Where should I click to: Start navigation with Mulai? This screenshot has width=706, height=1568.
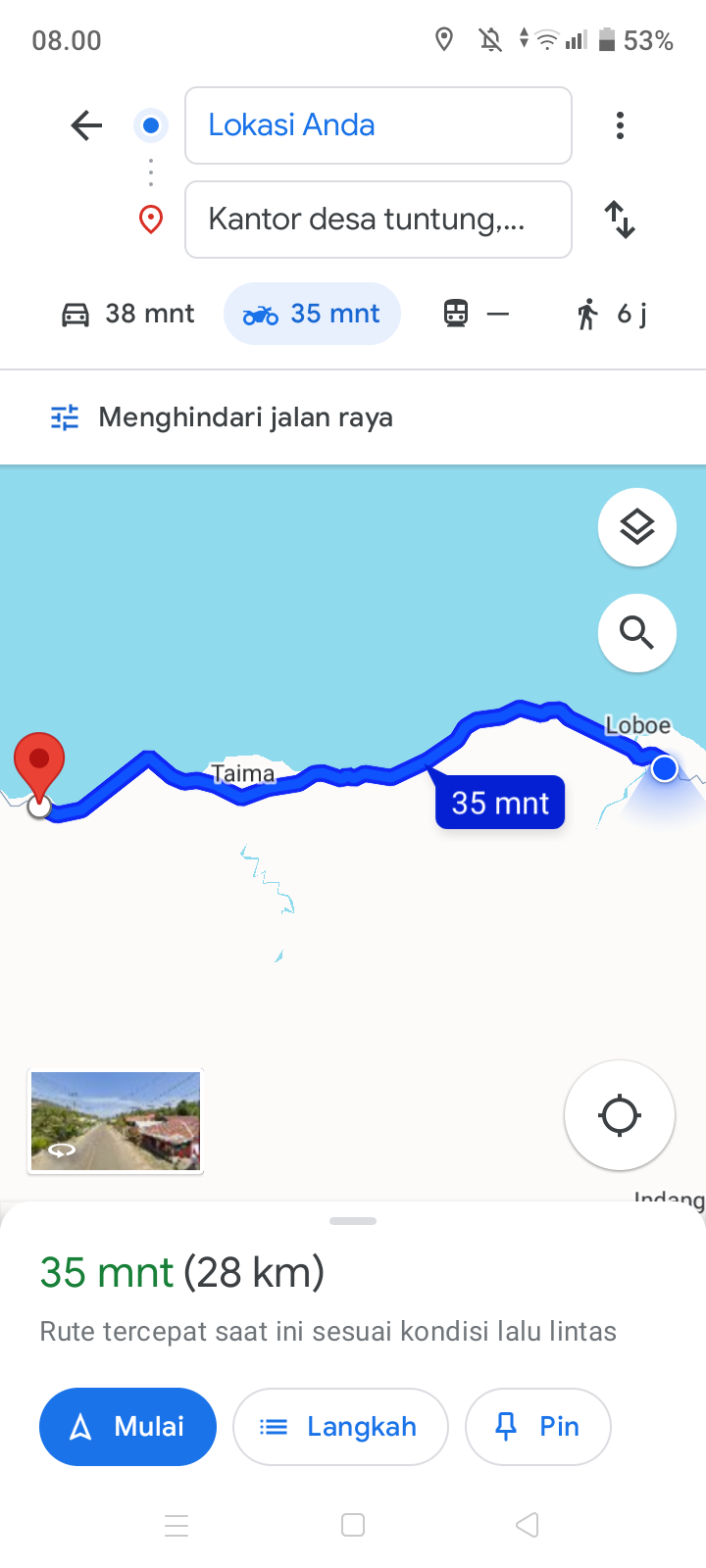click(127, 1427)
